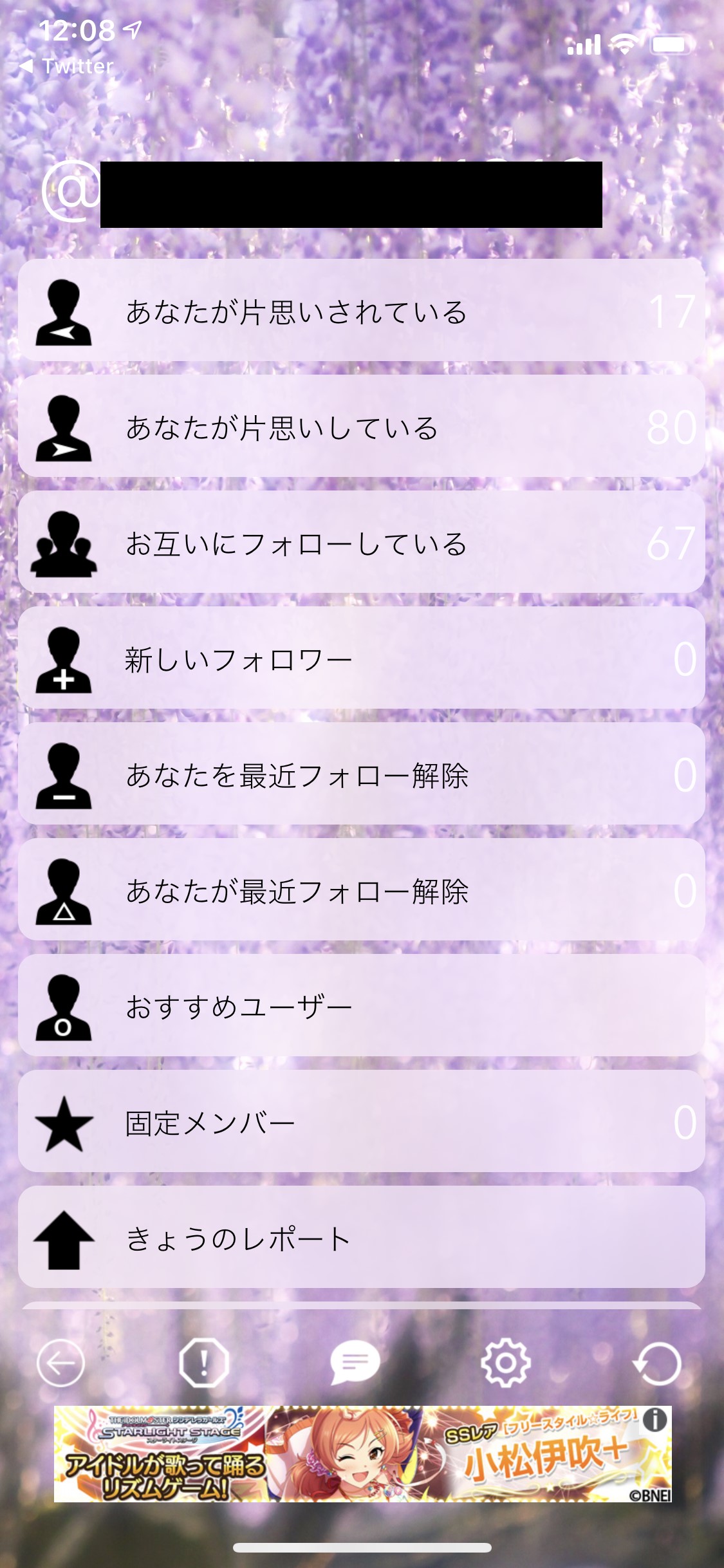
Task: Open あなたが片思いされている list
Action: (362, 310)
